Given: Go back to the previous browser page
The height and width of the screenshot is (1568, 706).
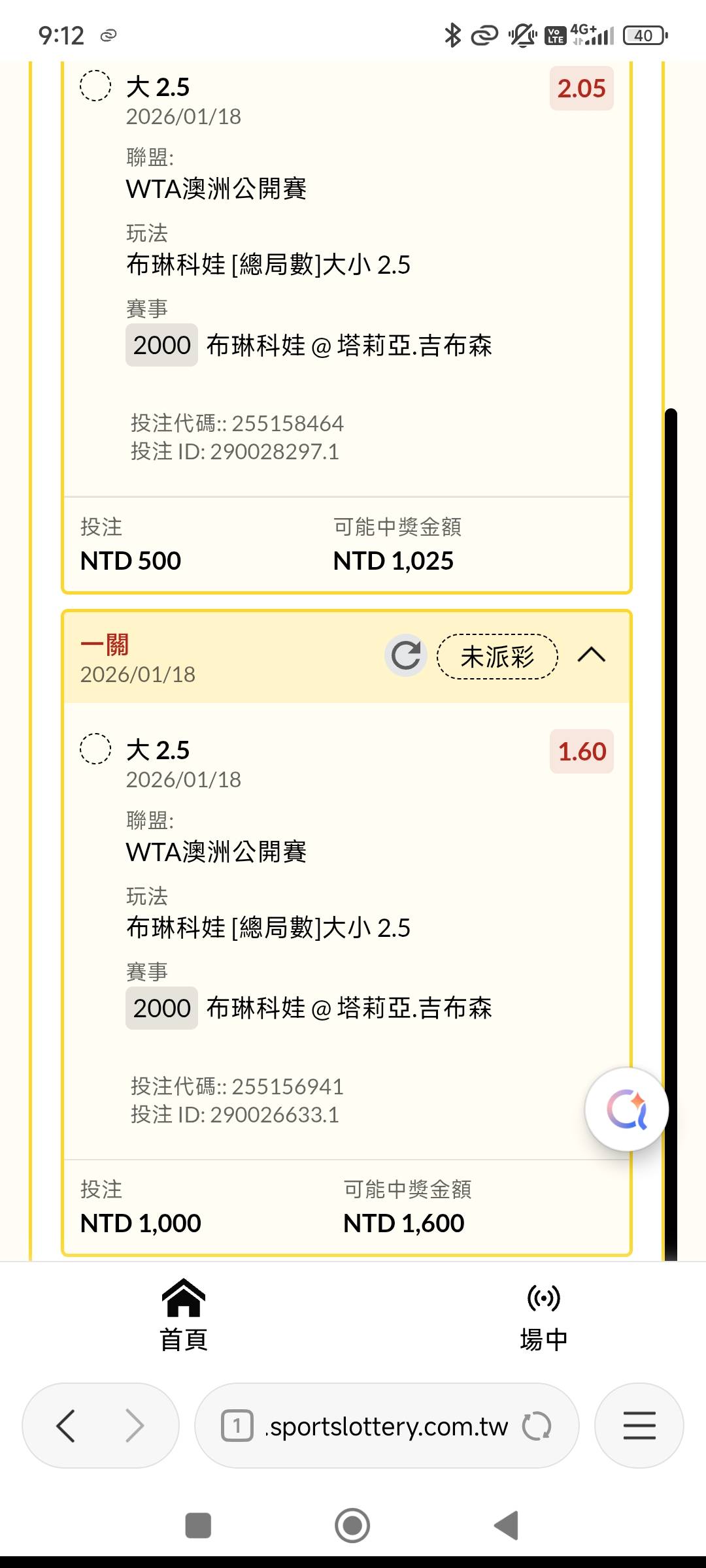Looking at the screenshot, I should (66, 1426).
